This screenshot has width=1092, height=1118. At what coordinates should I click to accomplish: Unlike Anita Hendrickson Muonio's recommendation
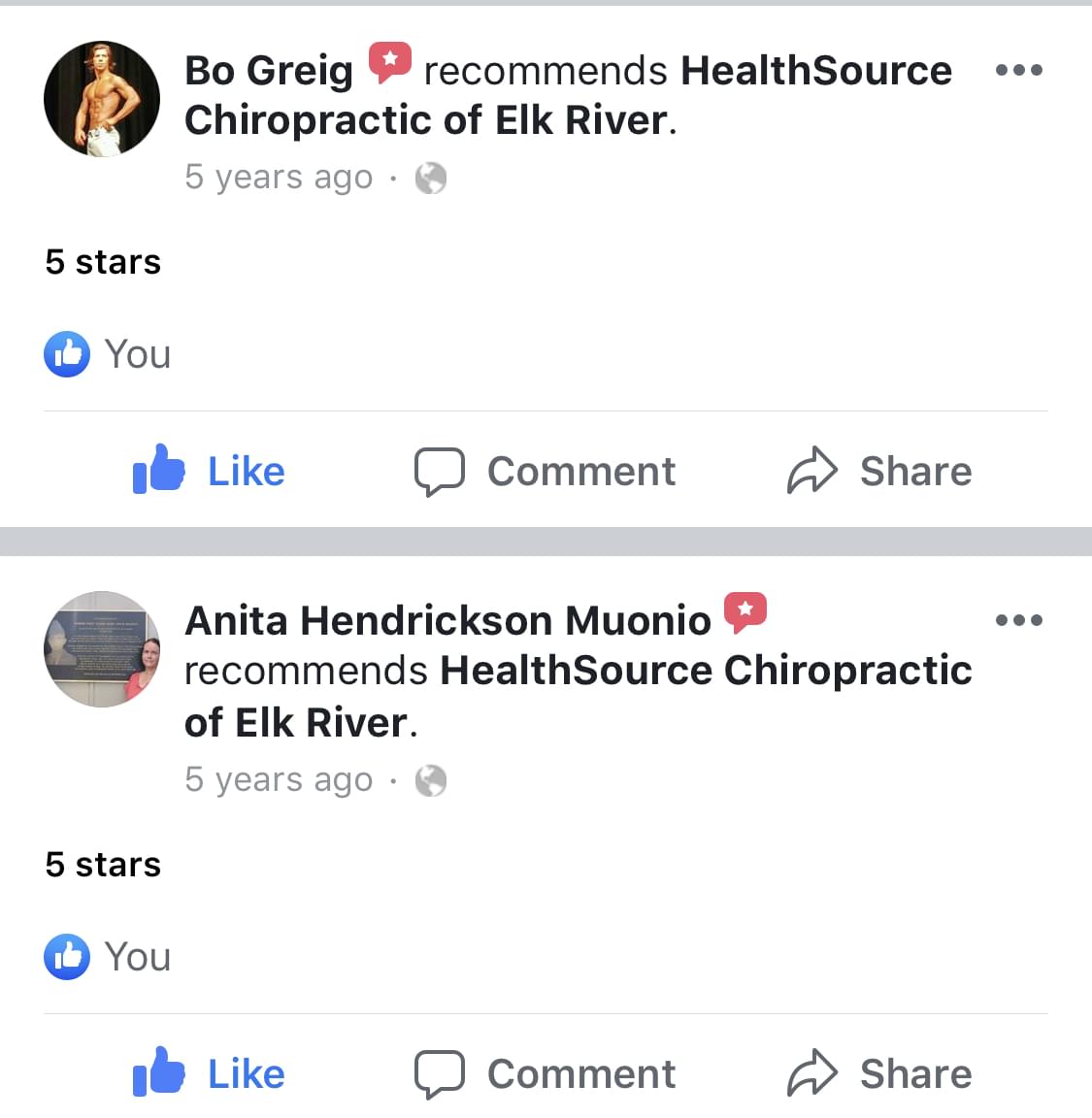click(x=209, y=1074)
